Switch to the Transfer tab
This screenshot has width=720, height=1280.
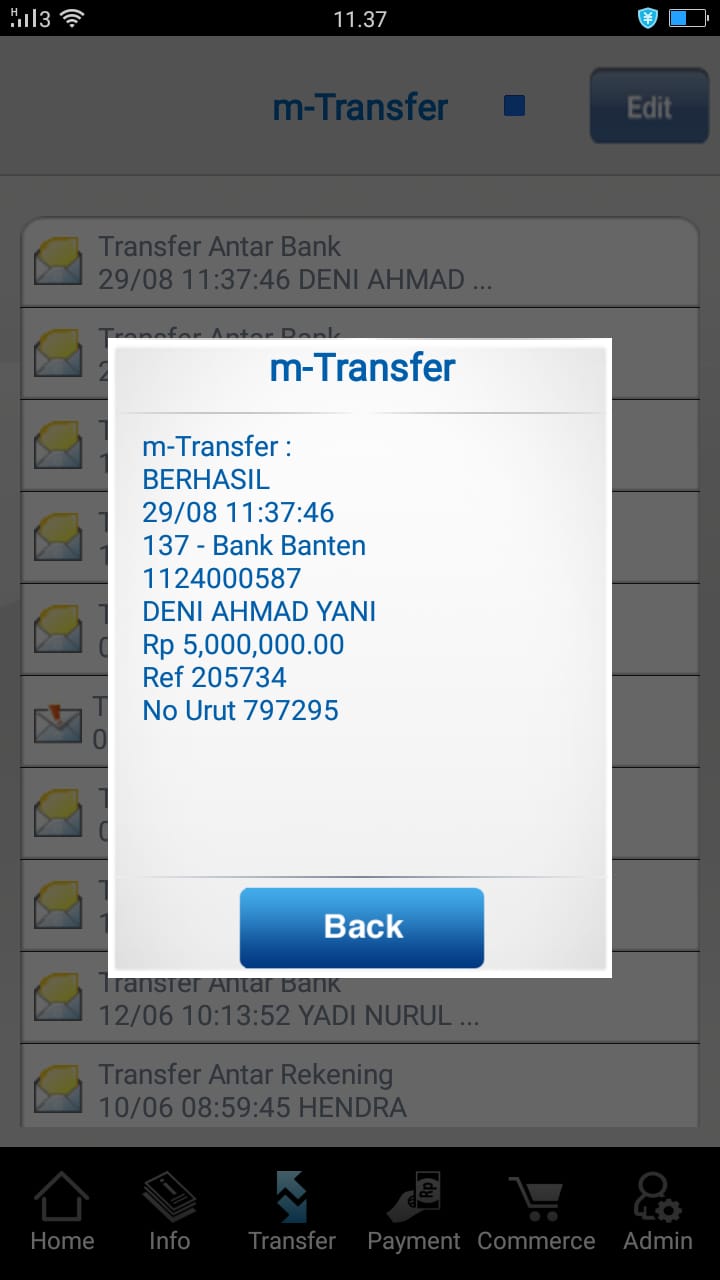292,1213
